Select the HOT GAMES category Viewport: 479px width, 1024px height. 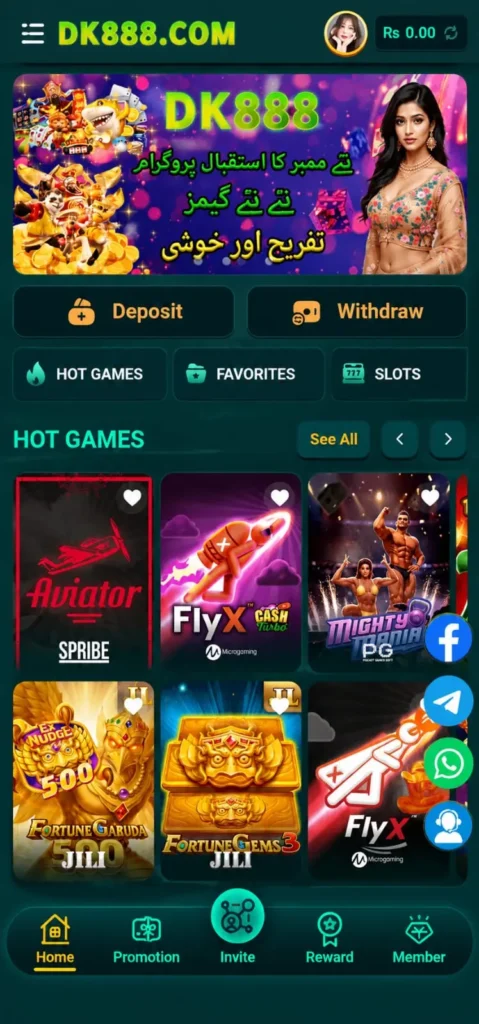[x=90, y=374]
